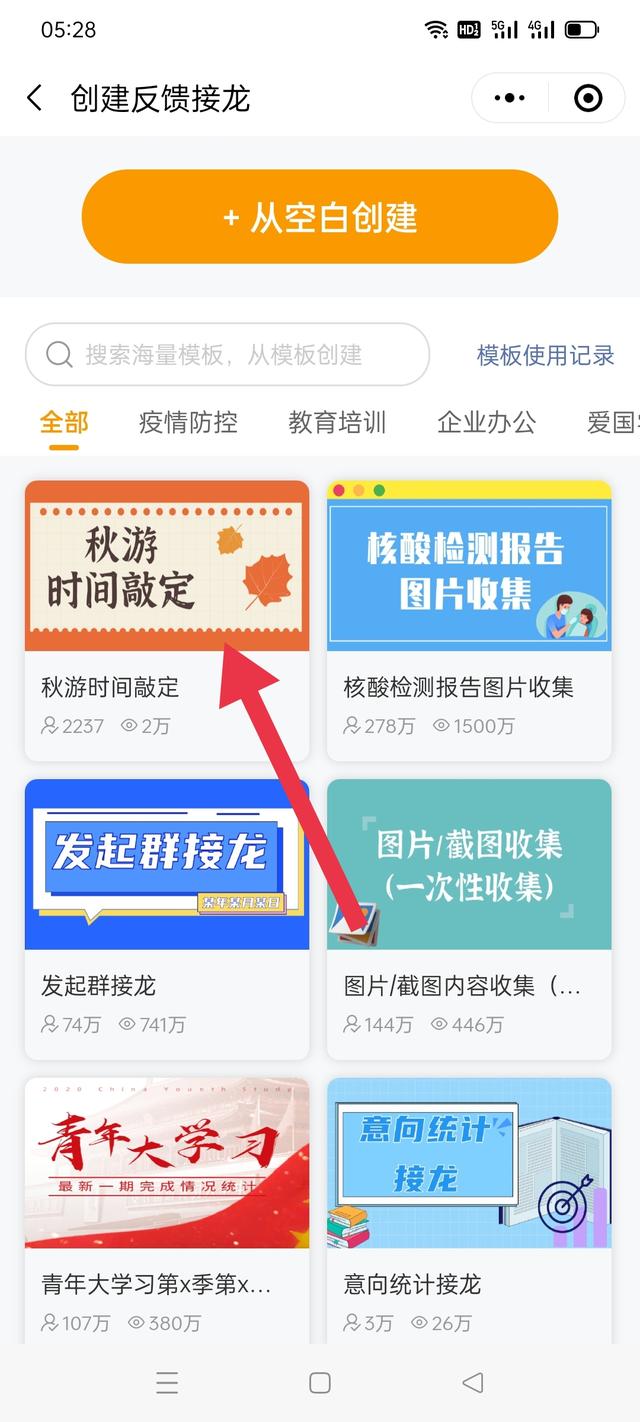Tap system home button
The width and height of the screenshot is (640, 1422).
tap(320, 1383)
